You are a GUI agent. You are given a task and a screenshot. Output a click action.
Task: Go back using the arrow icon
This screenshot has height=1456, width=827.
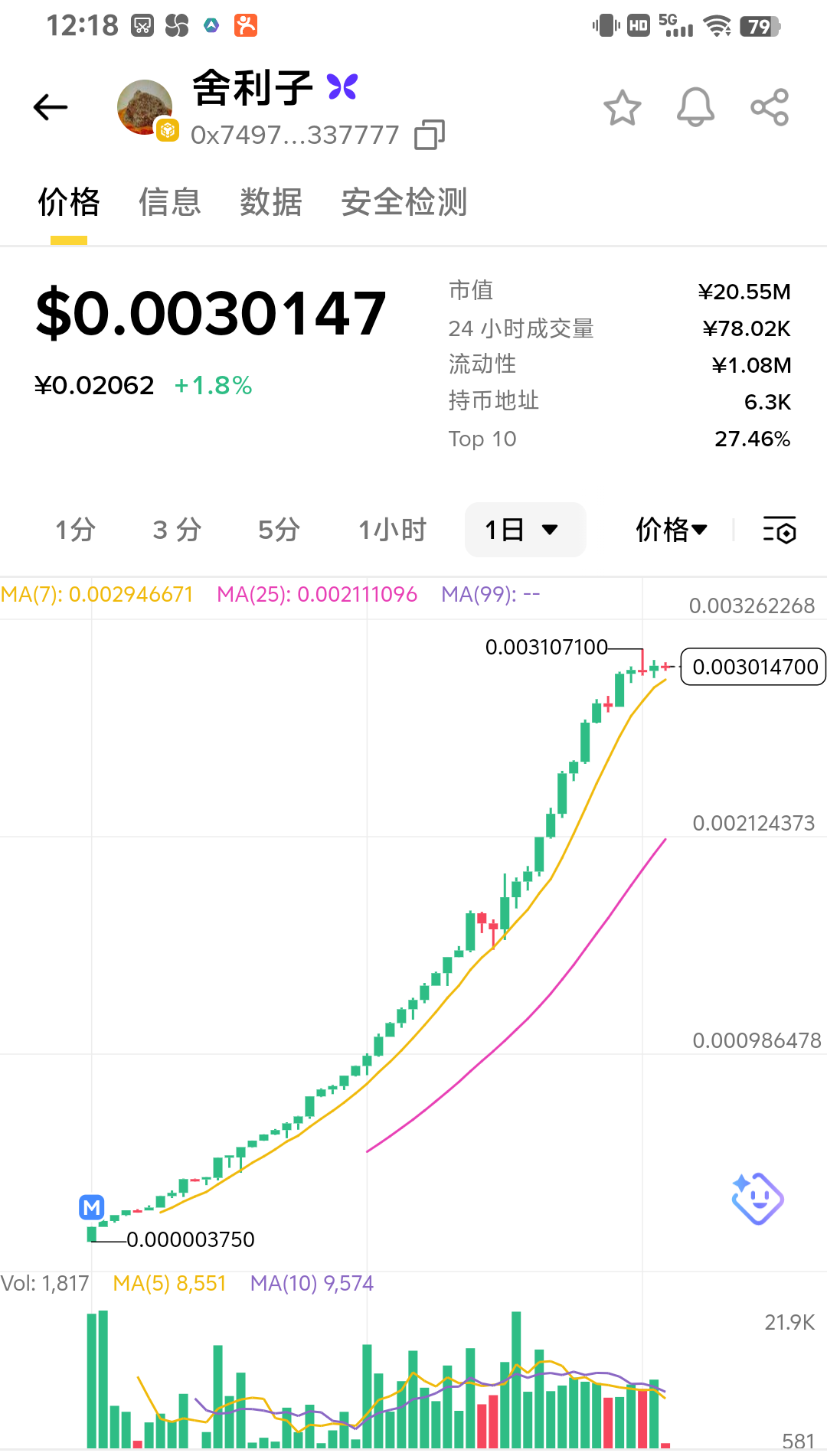(51, 107)
